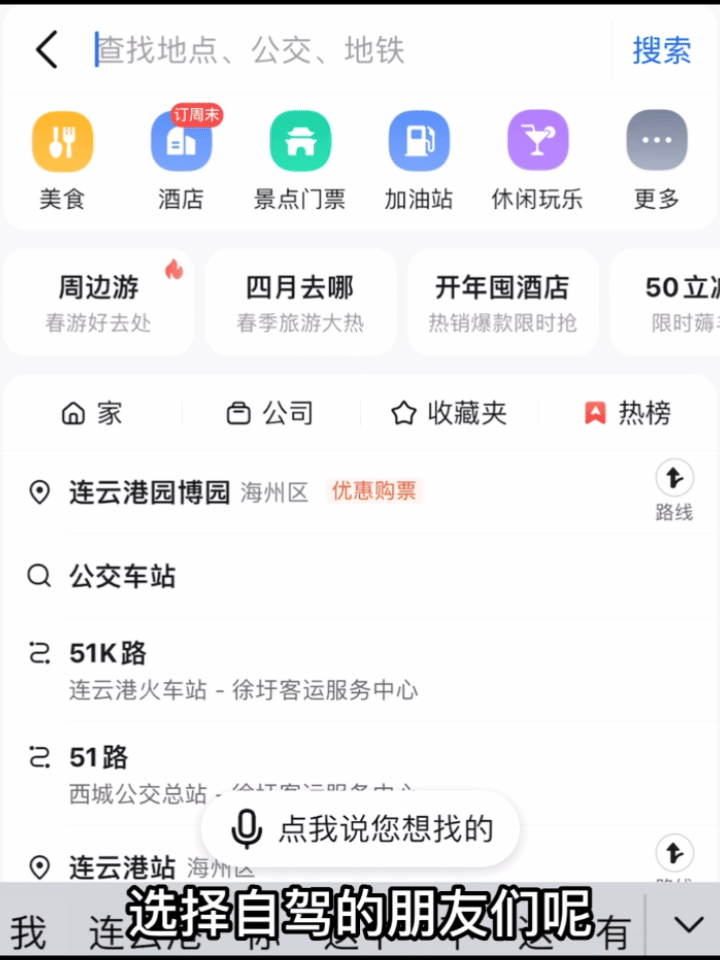Open the 休闲玩乐 category
The image size is (720, 960).
(x=537, y=160)
